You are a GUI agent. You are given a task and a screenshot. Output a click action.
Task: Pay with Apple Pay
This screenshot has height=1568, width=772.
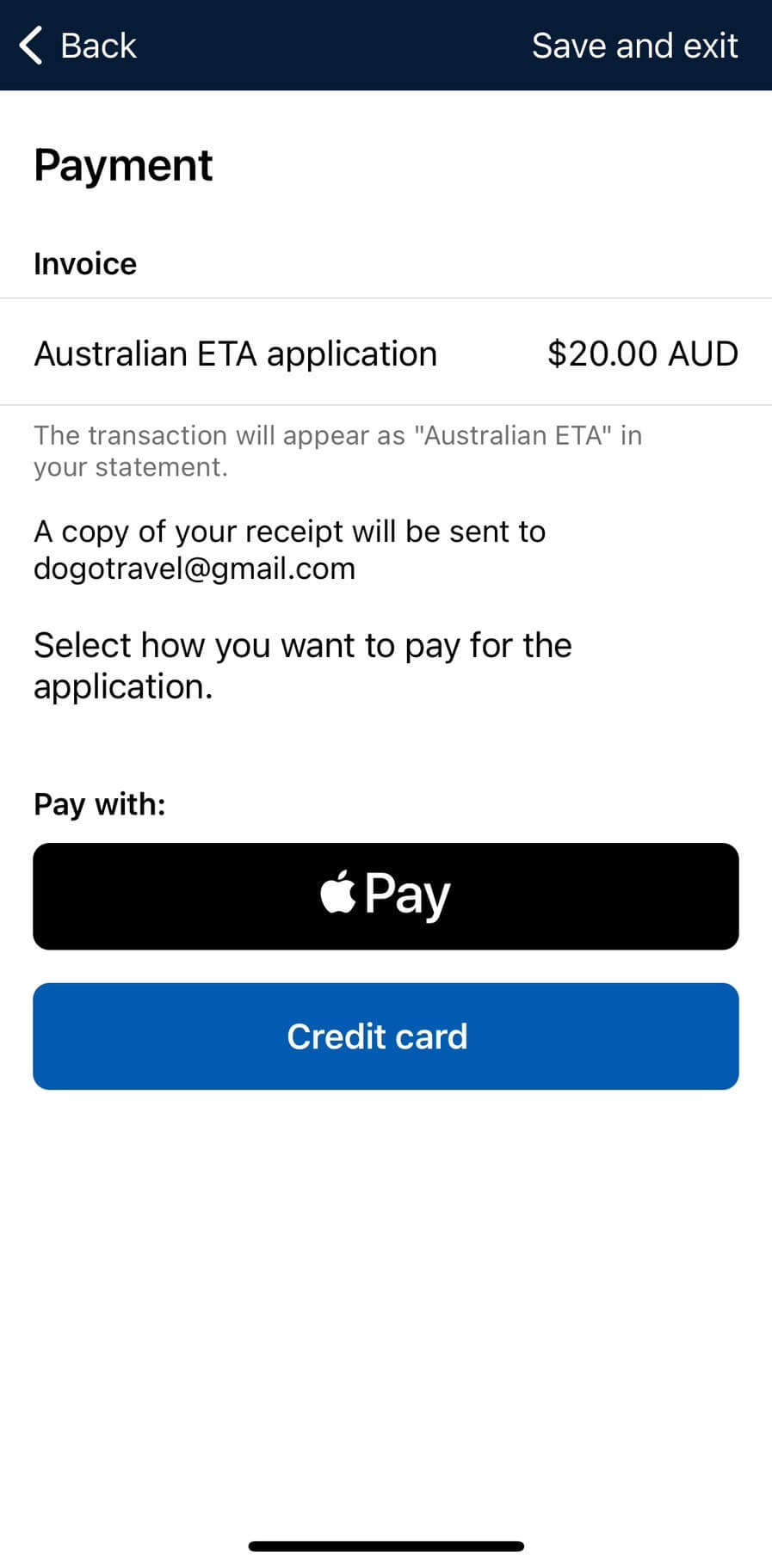tap(386, 895)
